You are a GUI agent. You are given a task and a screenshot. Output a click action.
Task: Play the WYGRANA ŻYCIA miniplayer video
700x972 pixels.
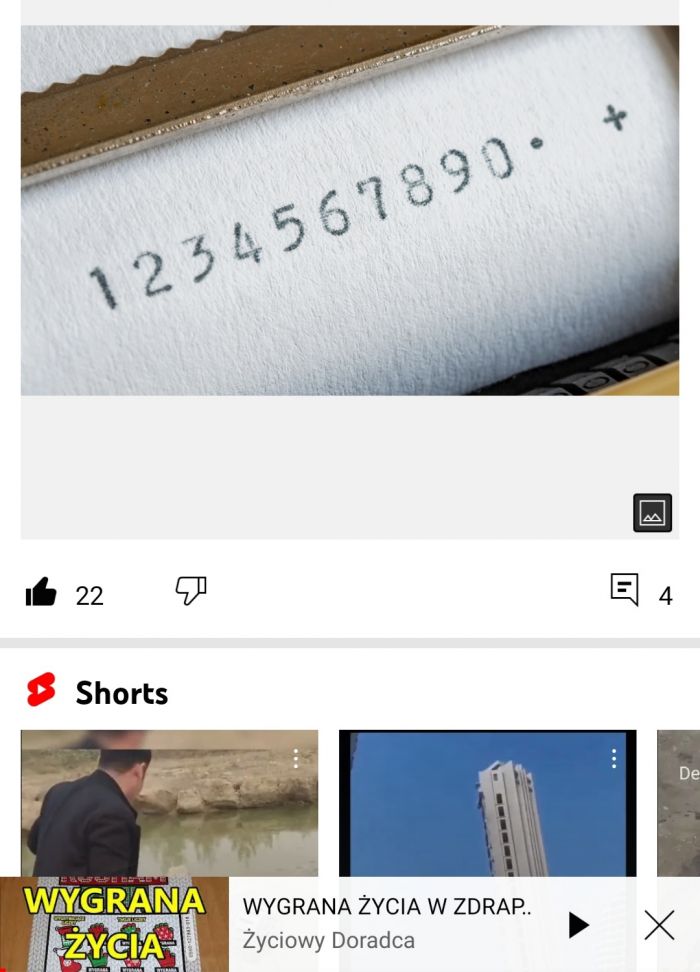pyautogui.click(x=578, y=925)
